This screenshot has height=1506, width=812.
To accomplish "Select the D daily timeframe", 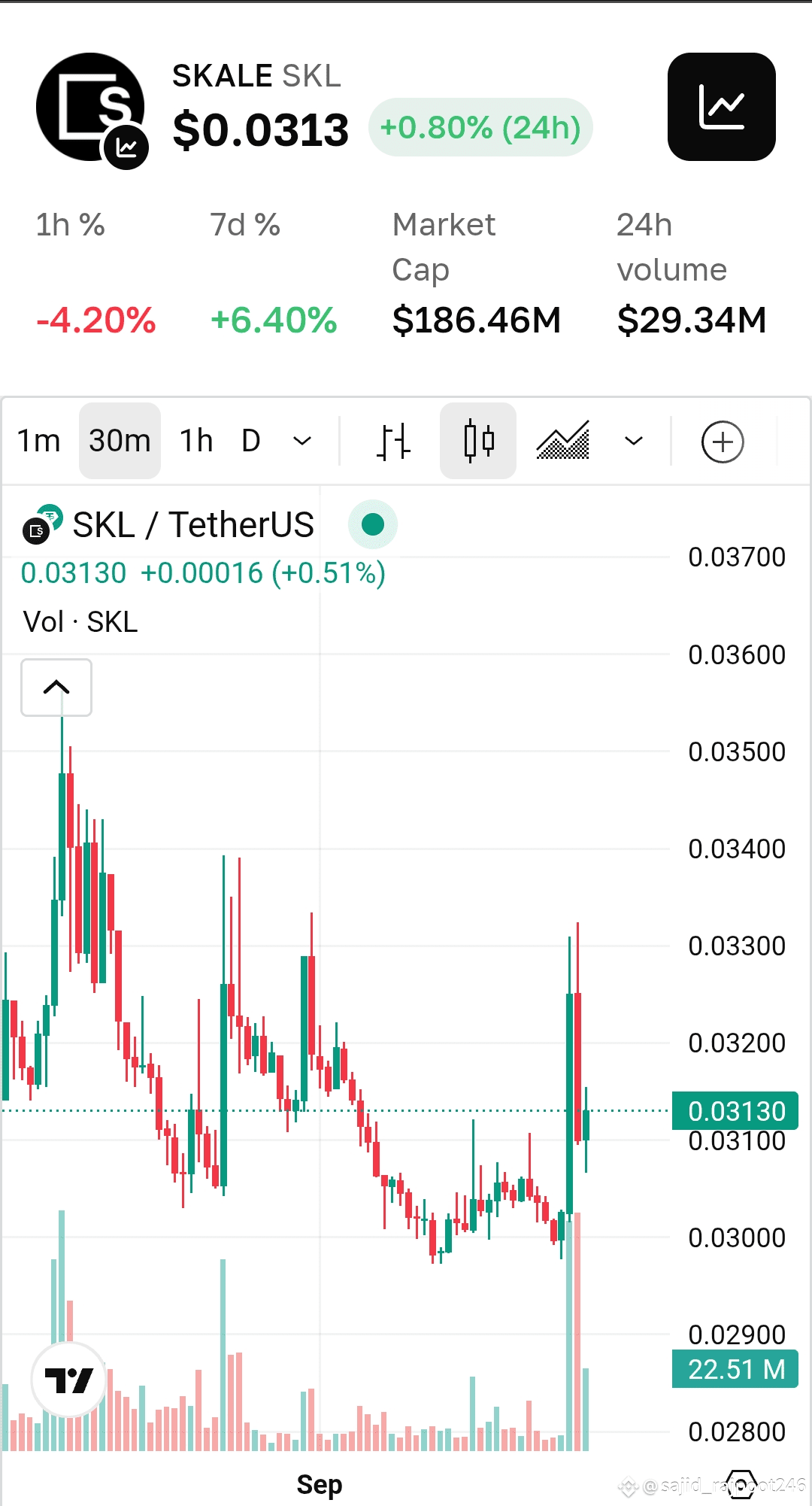I will pyautogui.click(x=251, y=441).
